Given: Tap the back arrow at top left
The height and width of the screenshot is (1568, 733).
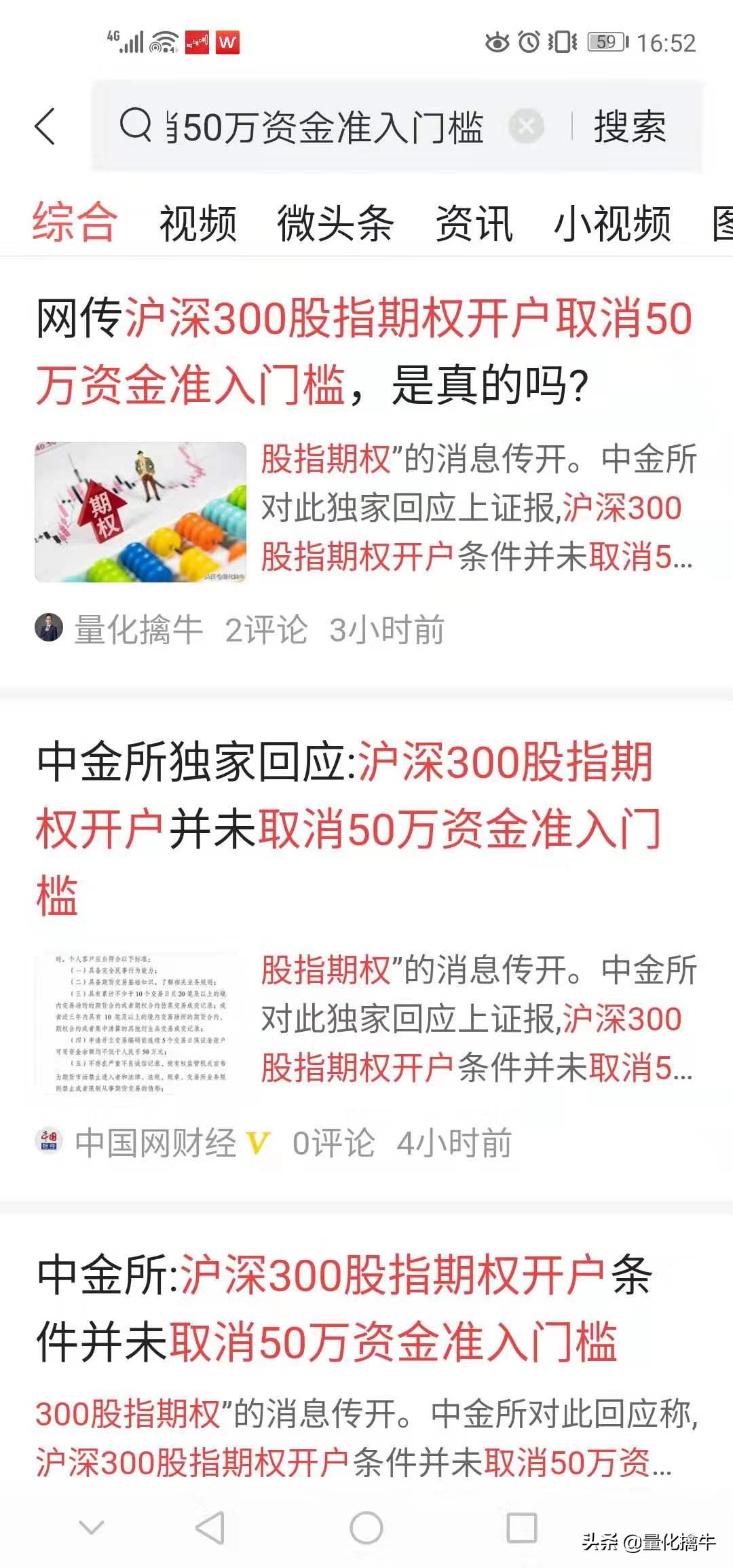Looking at the screenshot, I should 43,128.
